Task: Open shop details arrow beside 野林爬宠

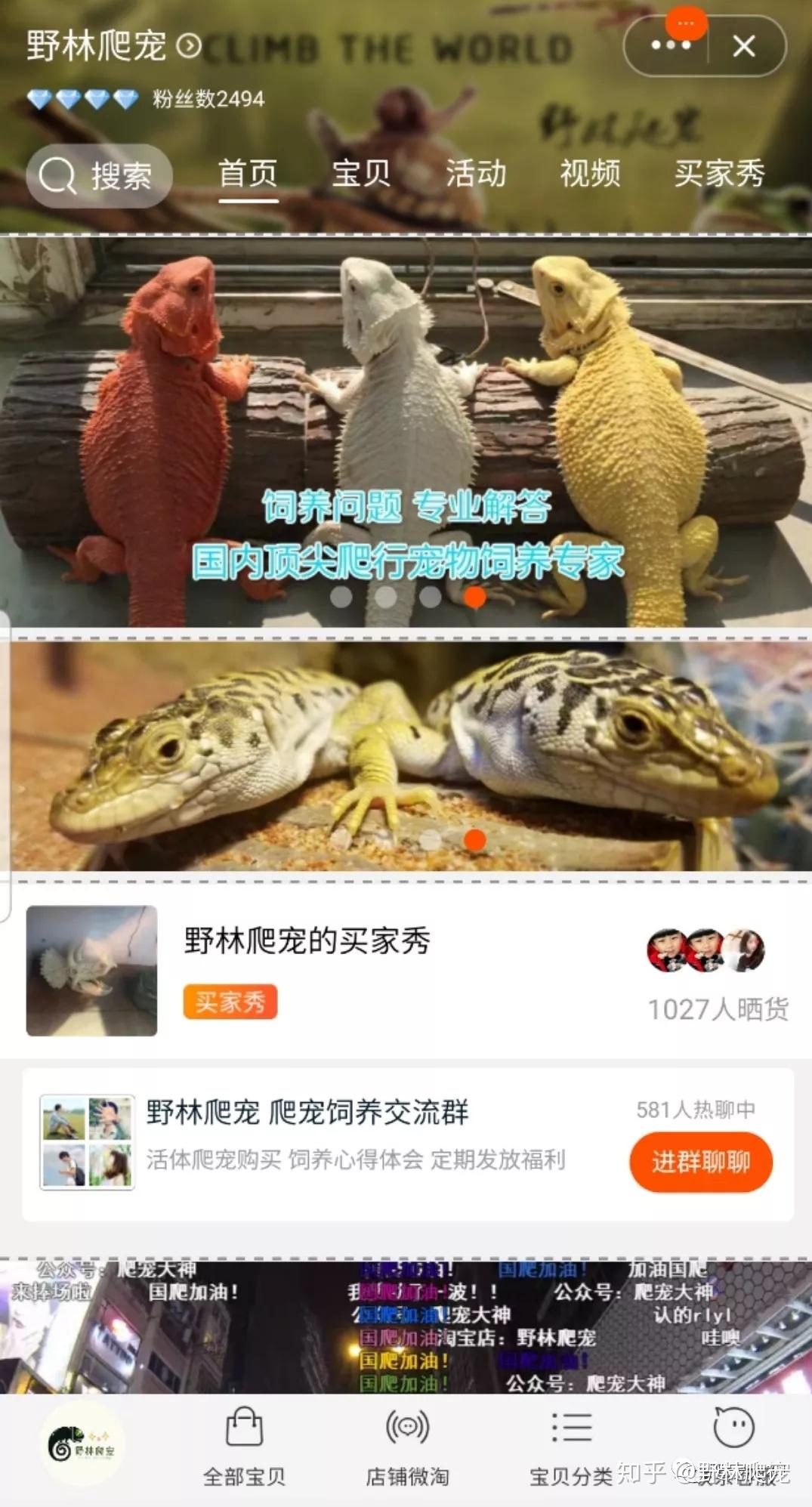Action: pos(189,46)
